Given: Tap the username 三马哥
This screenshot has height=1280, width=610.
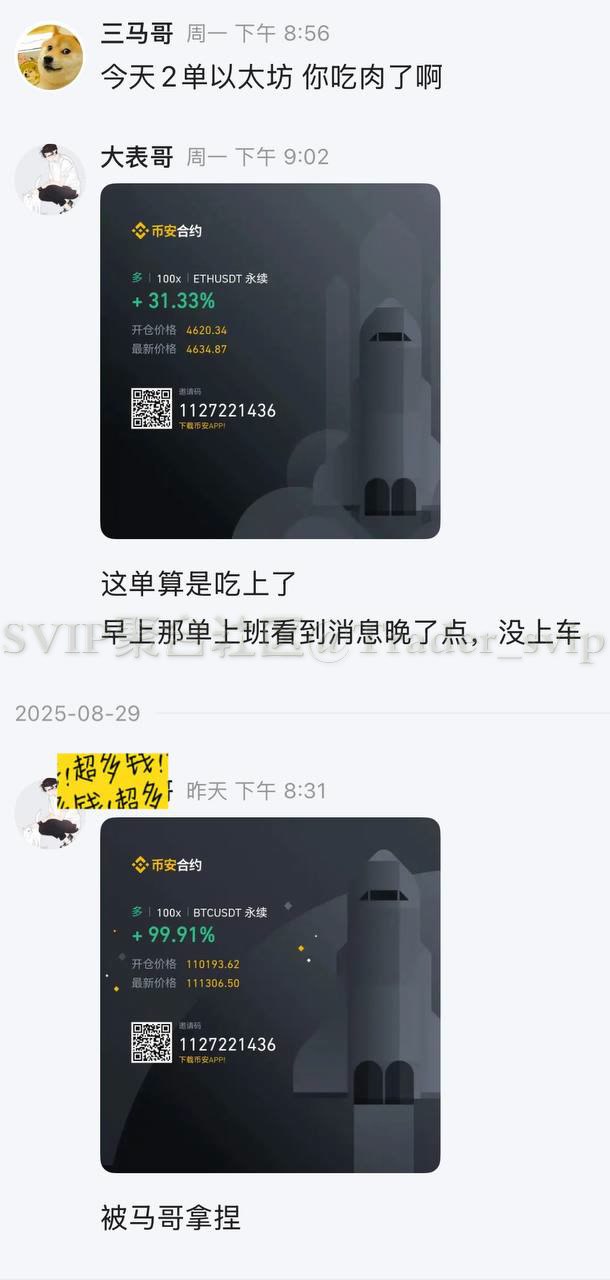Looking at the screenshot, I should pyautogui.click(x=137, y=33).
